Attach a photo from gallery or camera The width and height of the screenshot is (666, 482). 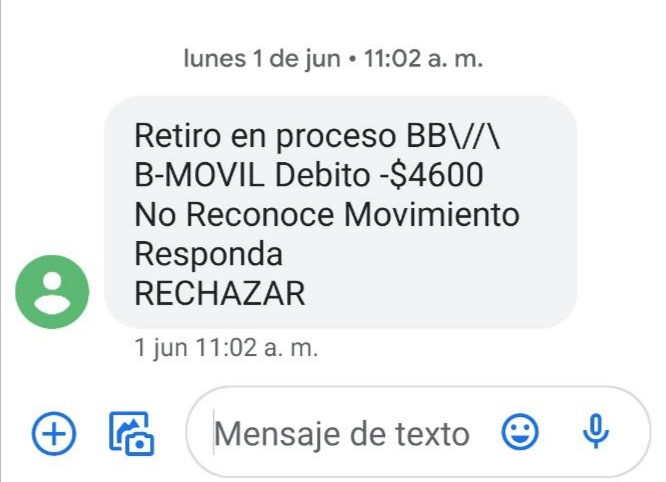pyautogui.click(x=131, y=433)
